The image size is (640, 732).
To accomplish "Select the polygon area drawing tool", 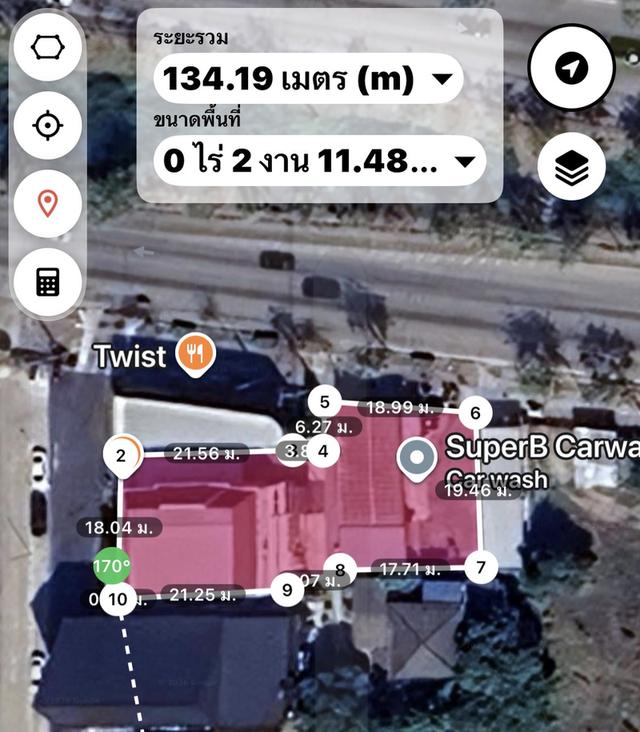I will click(47, 47).
